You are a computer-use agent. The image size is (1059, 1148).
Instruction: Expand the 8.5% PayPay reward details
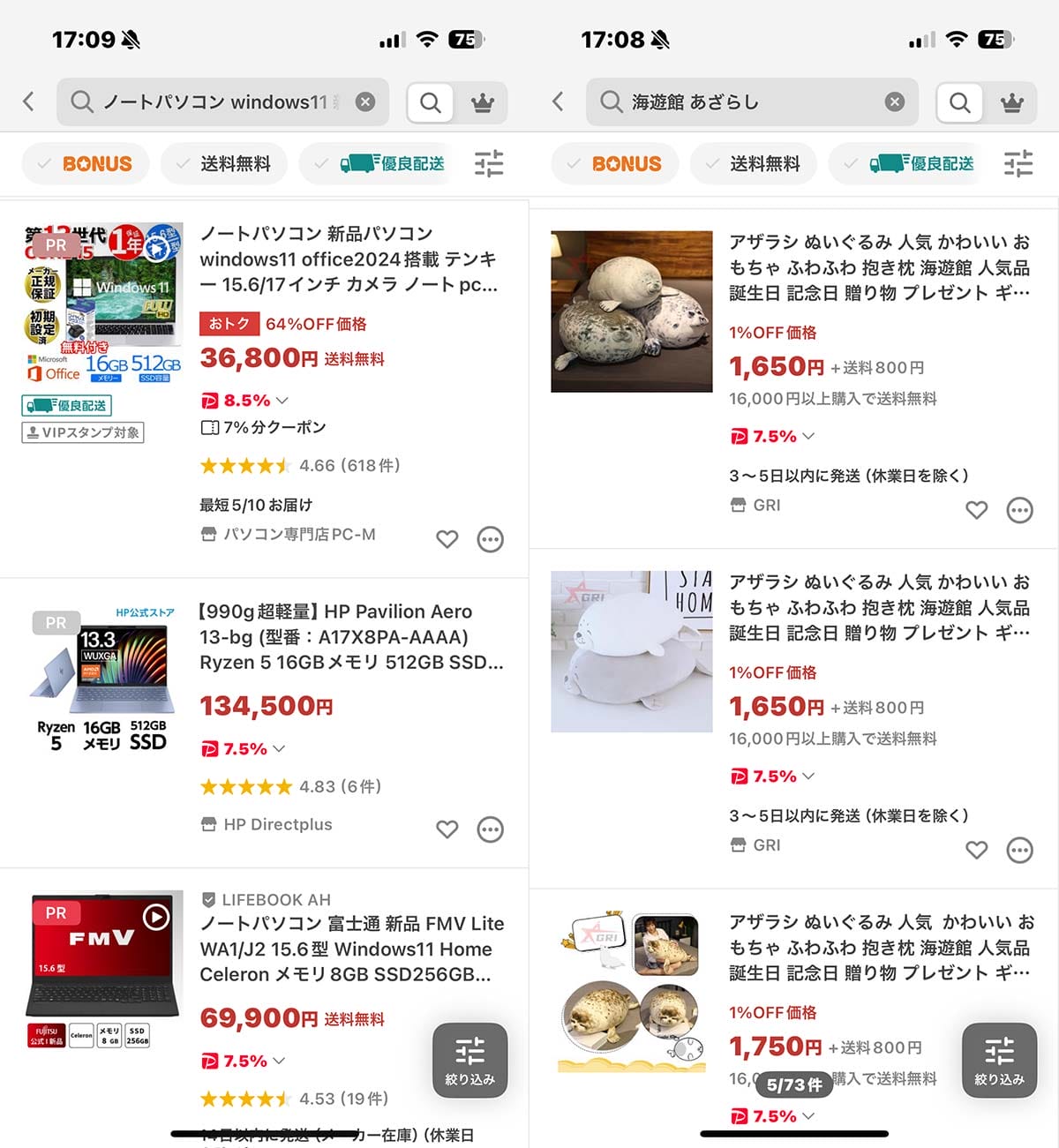click(282, 401)
